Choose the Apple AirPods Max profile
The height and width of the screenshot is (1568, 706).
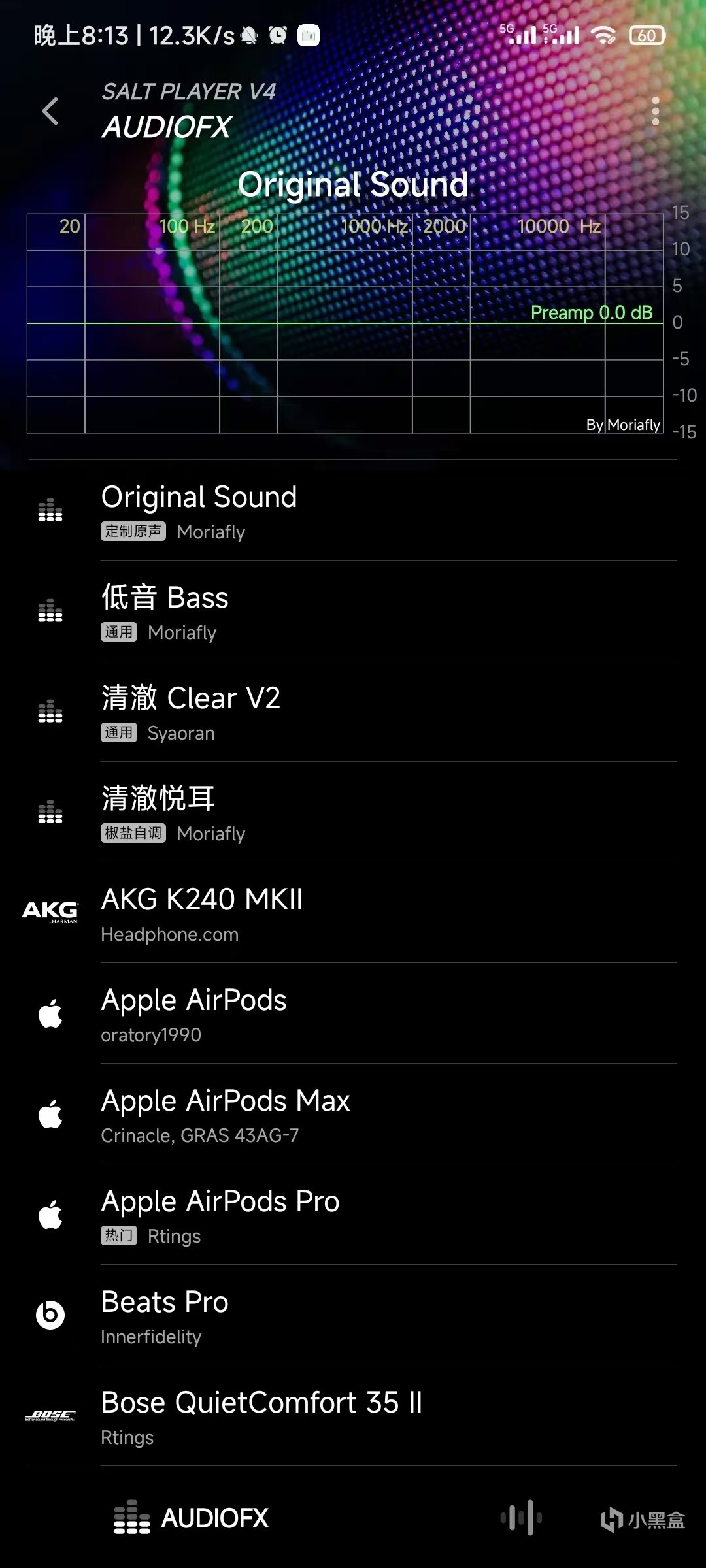click(x=353, y=1115)
